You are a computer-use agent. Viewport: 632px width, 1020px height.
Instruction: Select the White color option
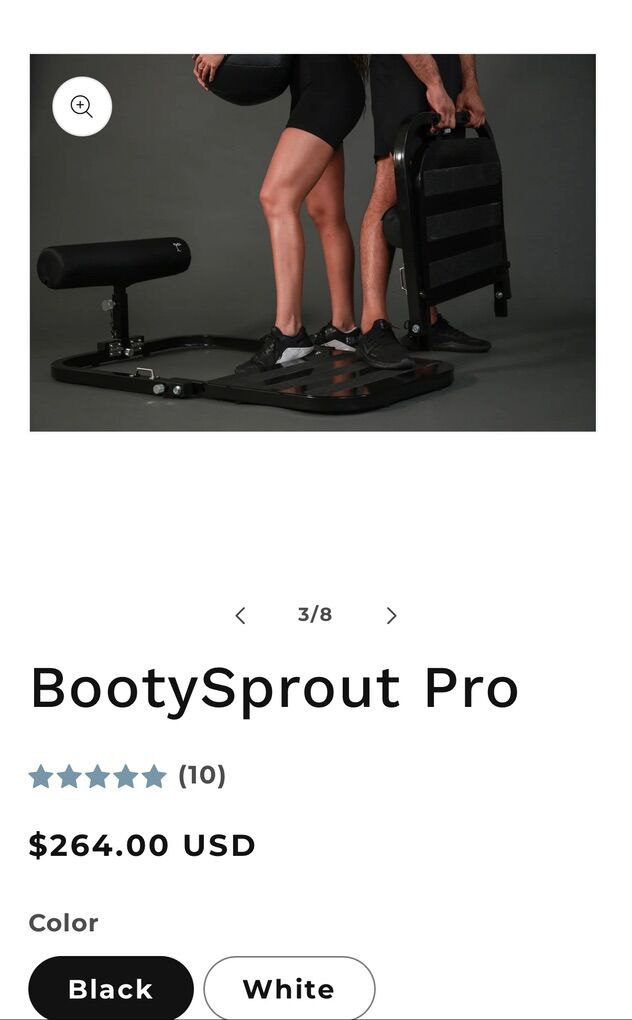click(289, 988)
